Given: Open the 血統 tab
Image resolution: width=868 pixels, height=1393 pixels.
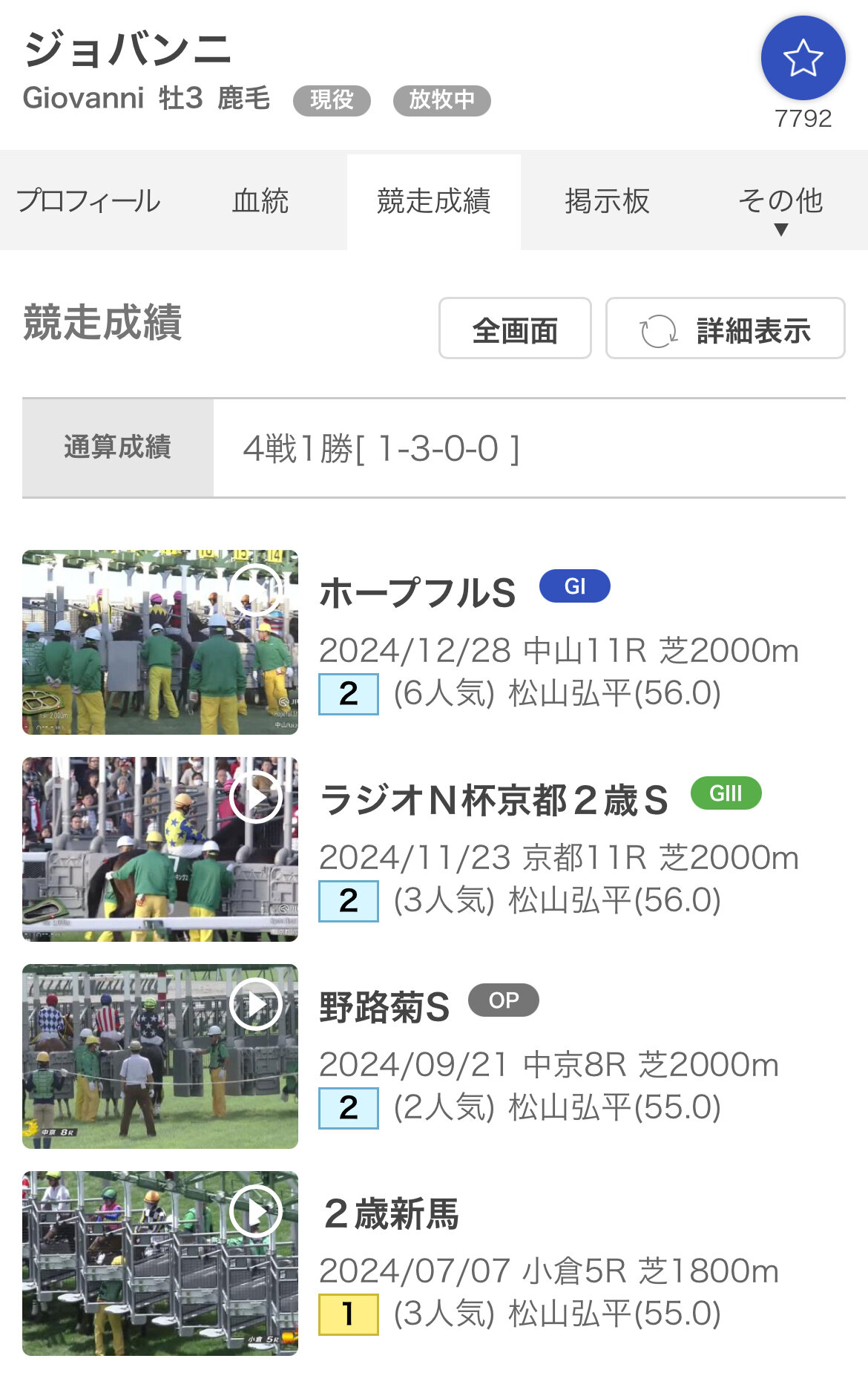Looking at the screenshot, I should (260, 201).
